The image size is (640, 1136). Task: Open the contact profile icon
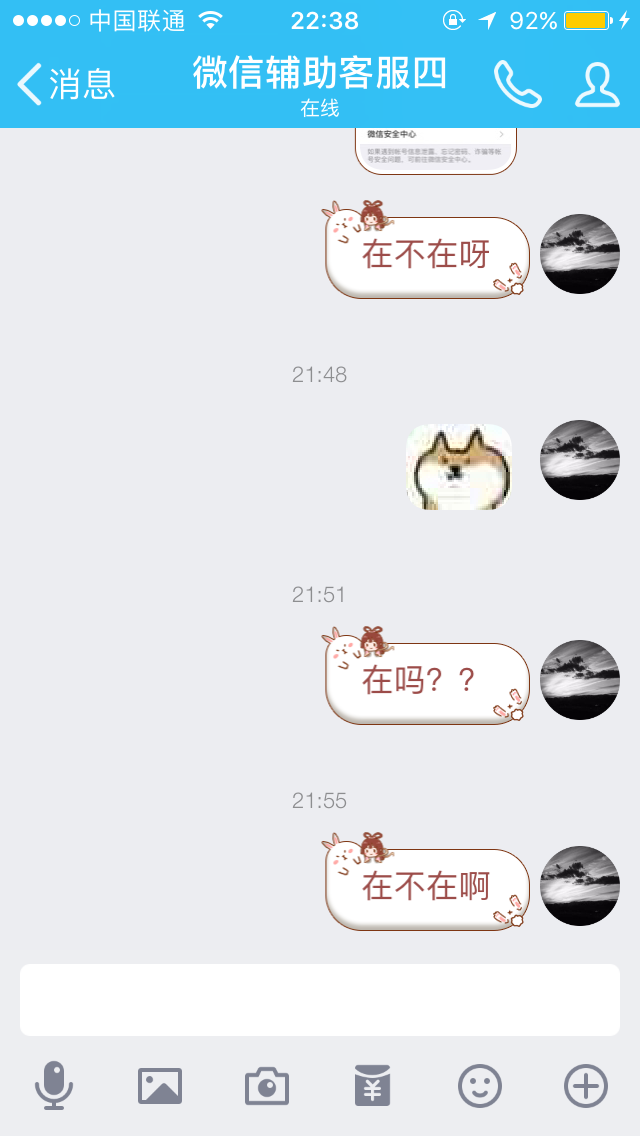tap(597, 84)
